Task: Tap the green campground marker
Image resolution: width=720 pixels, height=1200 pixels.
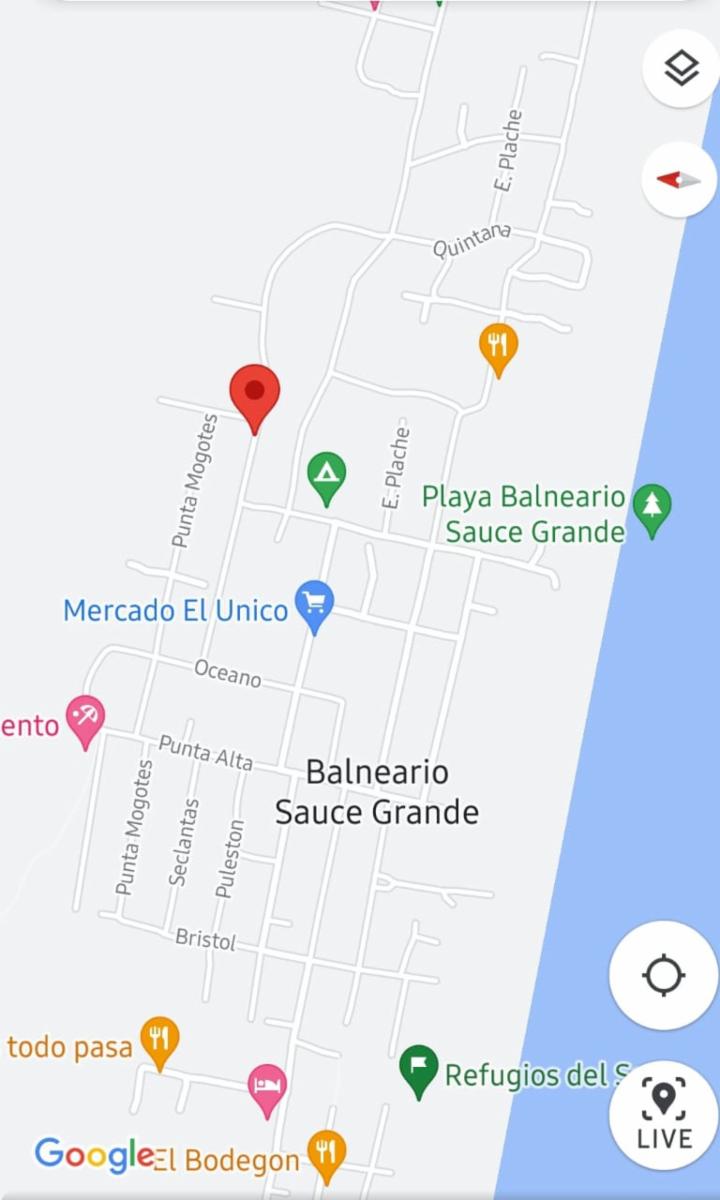Action: tap(326, 479)
